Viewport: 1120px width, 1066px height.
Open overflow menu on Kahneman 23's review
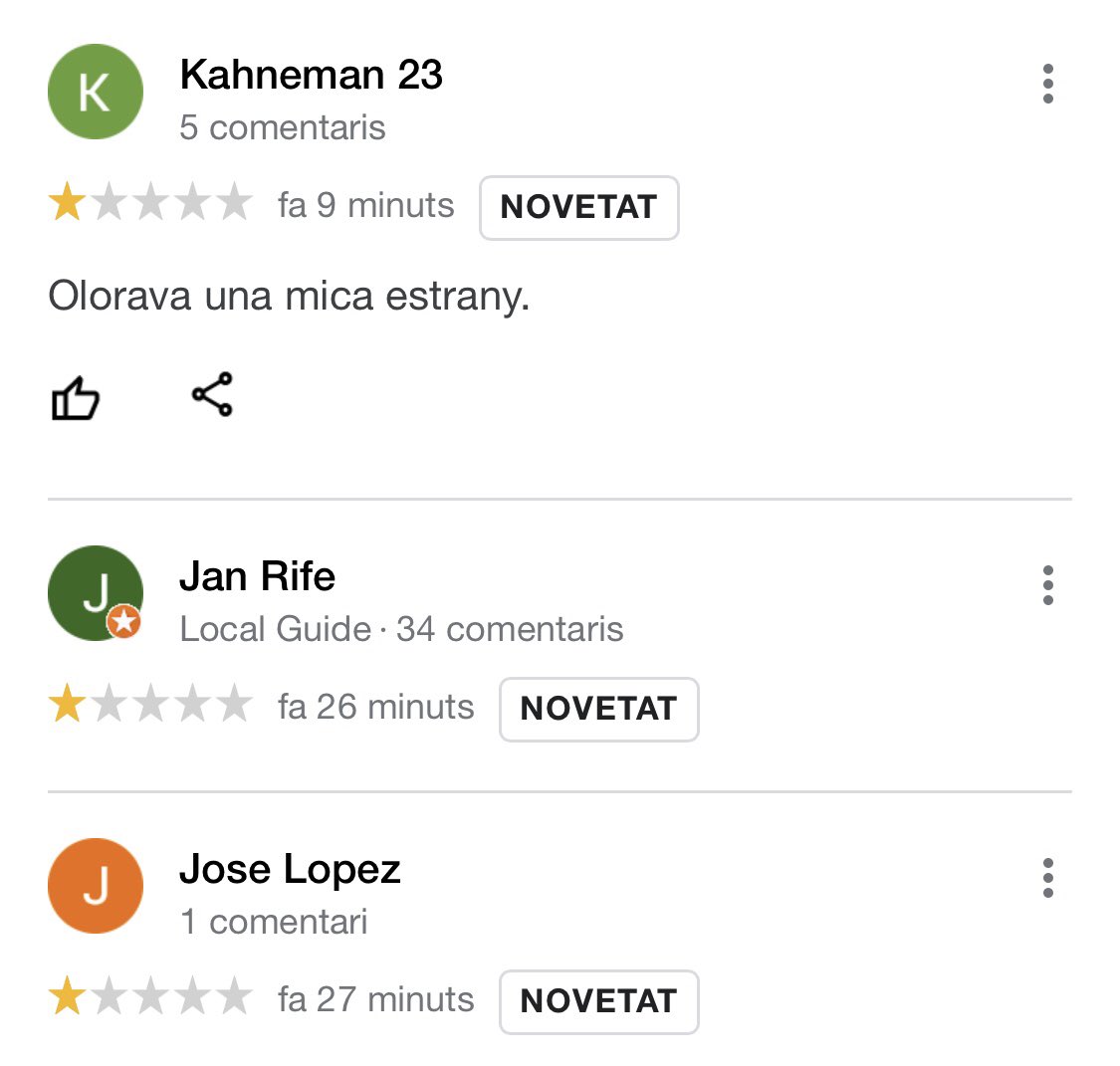pyautogui.click(x=1047, y=84)
